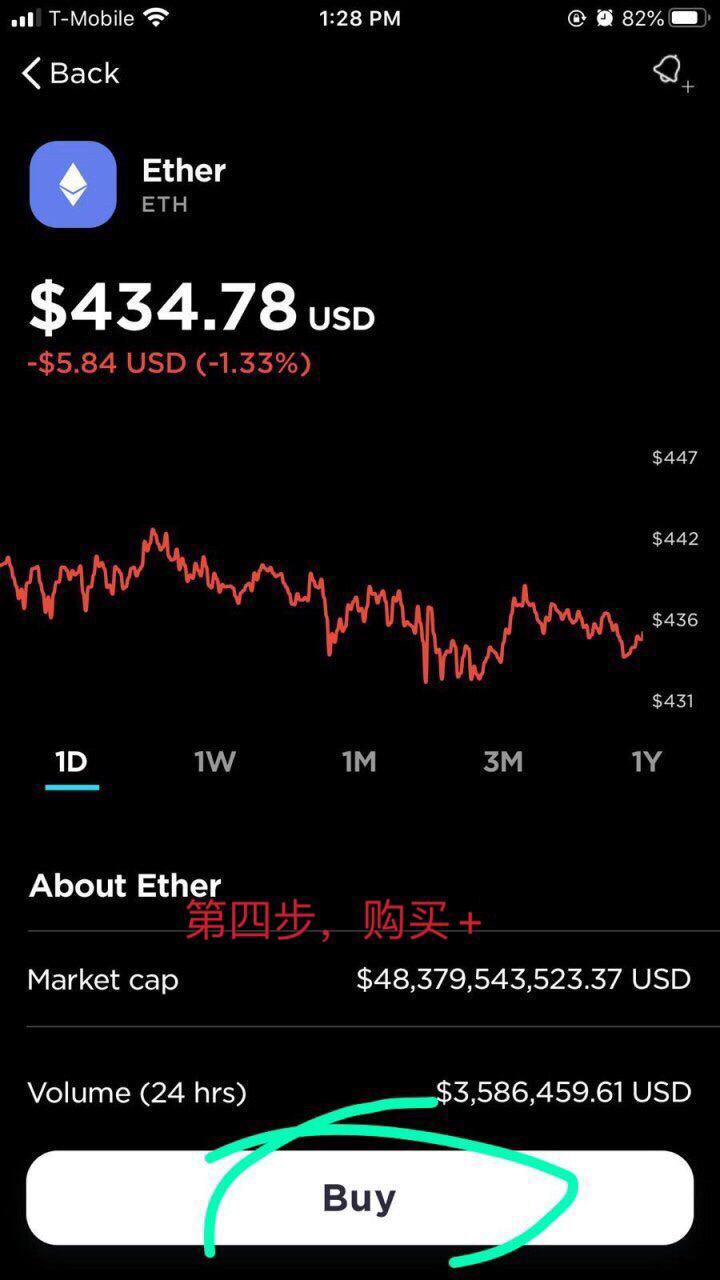Tap the current $434.78 price display
Viewport: 720px width, 1280px height.
pyautogui.click(x=163, y=307)
